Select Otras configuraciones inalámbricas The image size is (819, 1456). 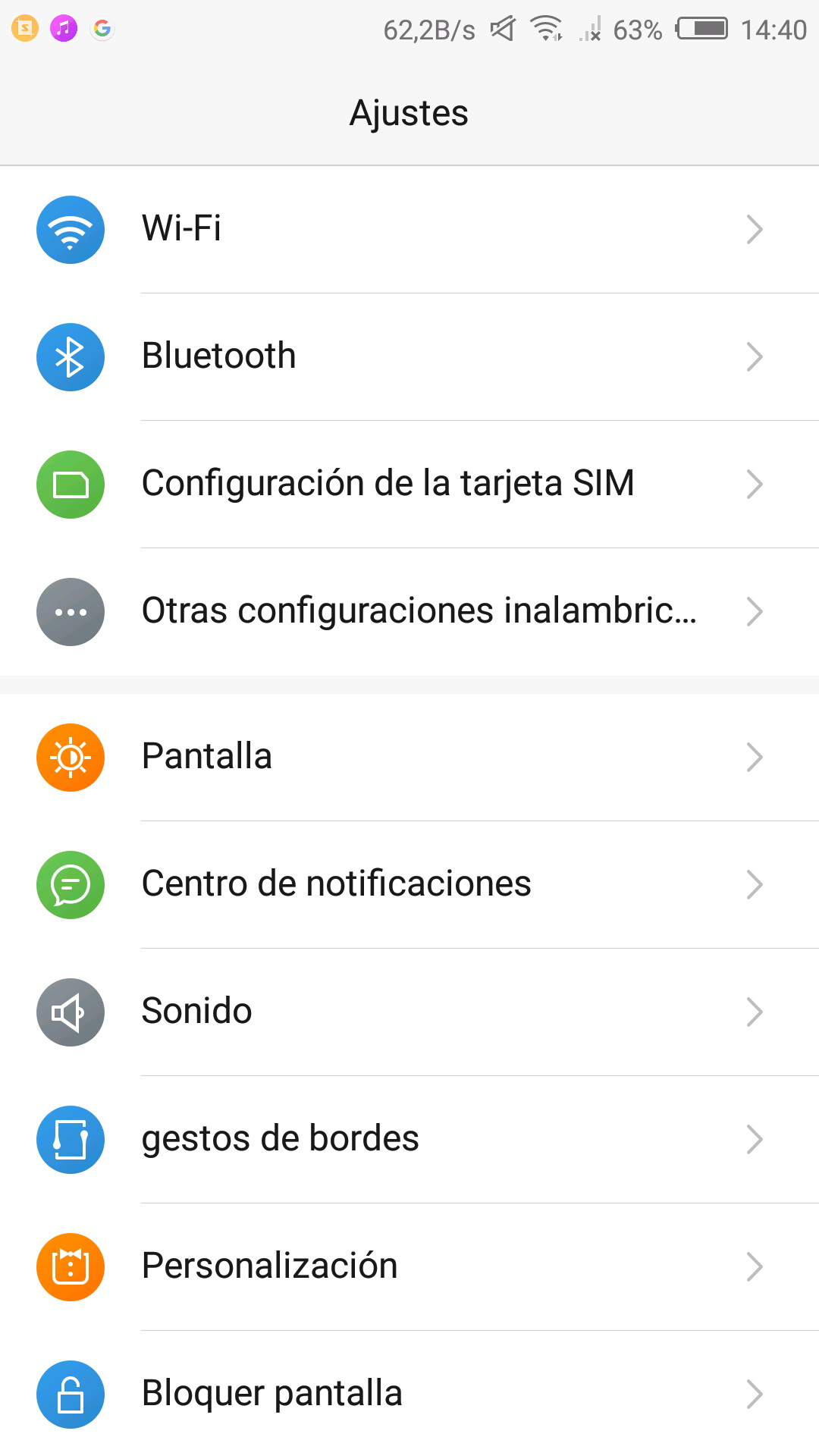[409, 611]
